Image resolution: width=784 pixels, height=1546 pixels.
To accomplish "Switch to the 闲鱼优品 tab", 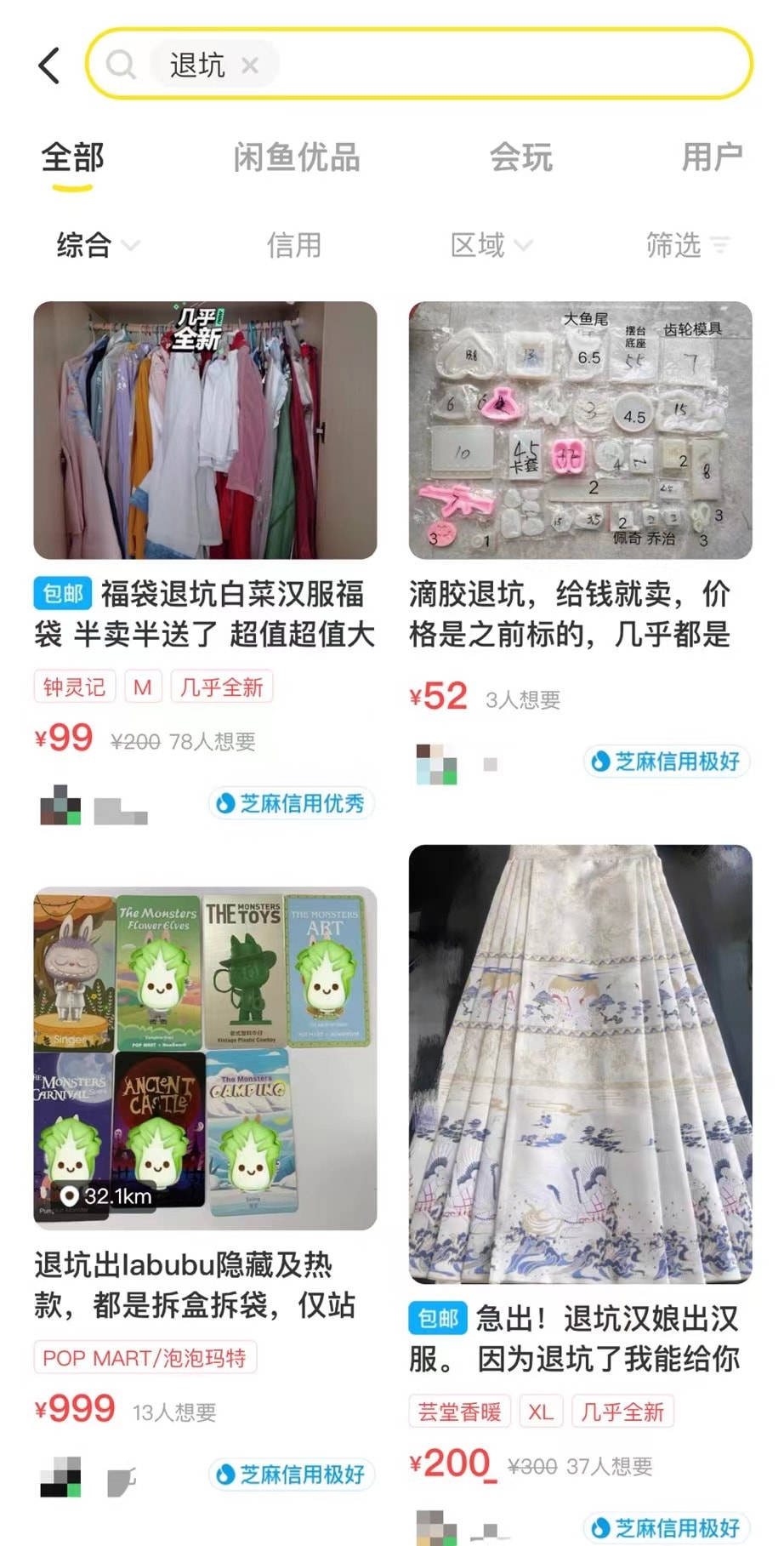I will pos(297,158).
